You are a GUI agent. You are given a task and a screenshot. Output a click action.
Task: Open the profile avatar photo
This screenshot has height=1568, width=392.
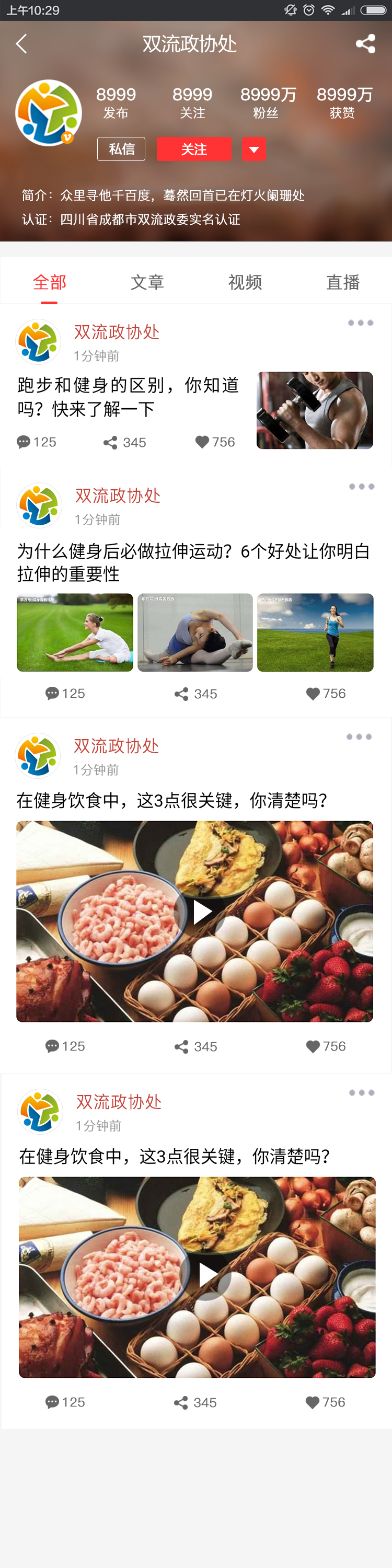(48, 113)
